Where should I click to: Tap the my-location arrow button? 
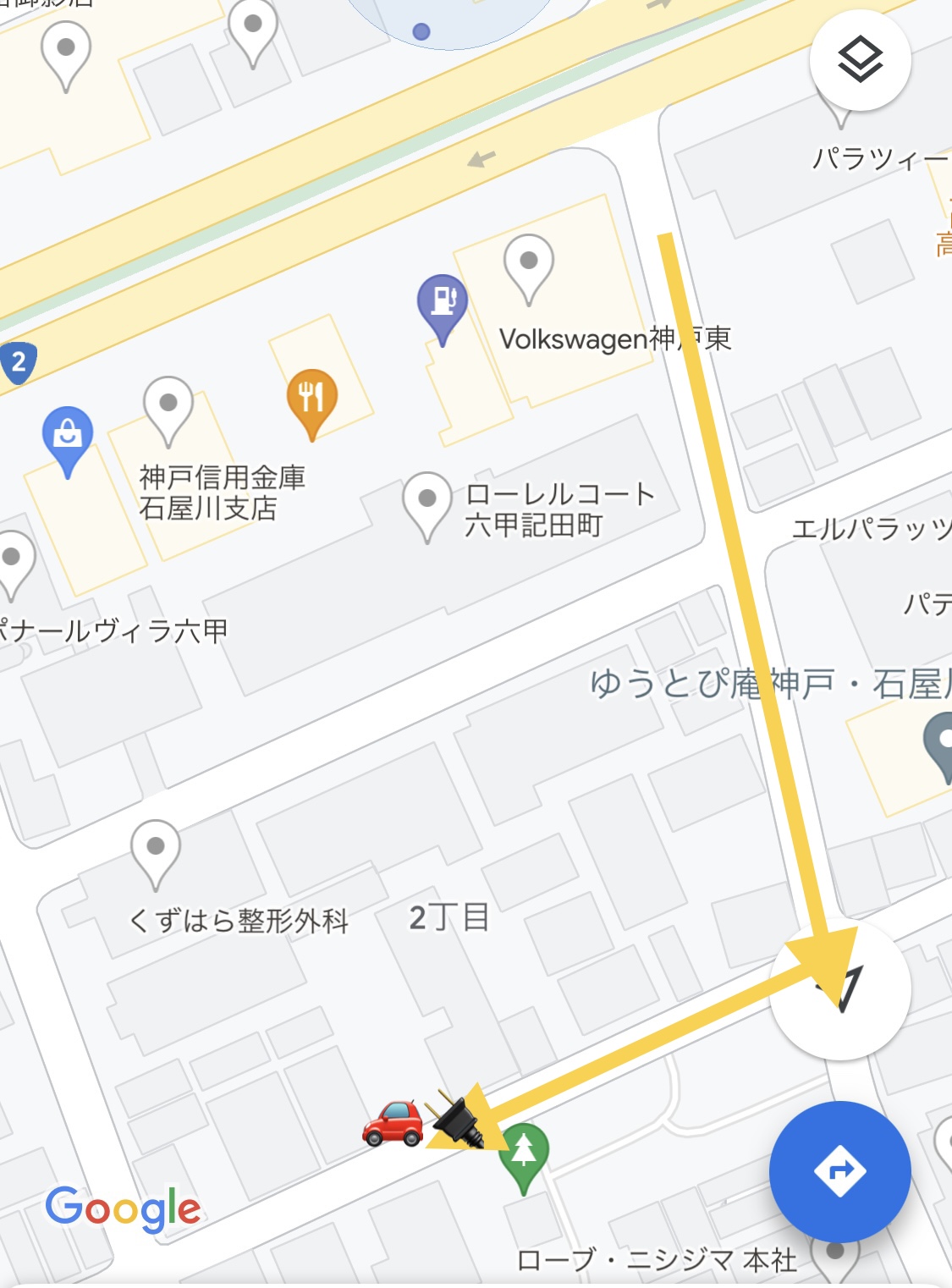coord(840,988)
